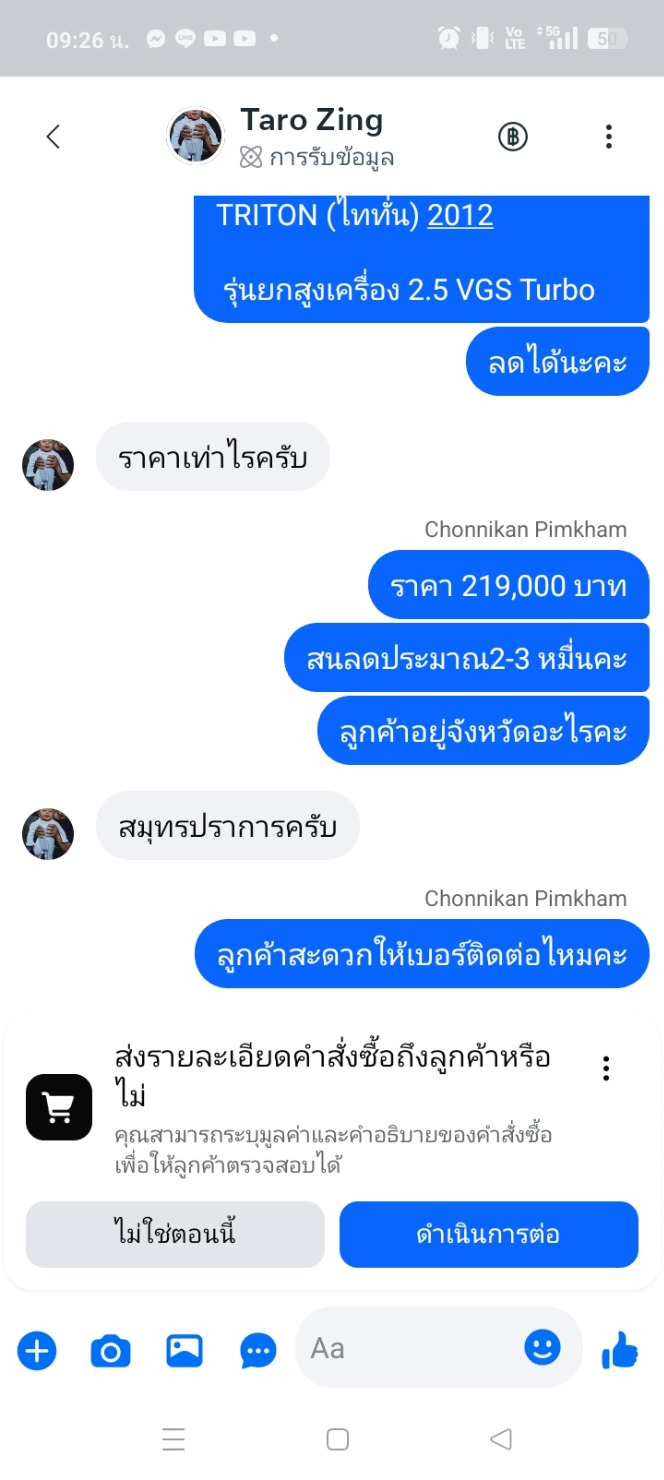Go back from the Taro Zing chat
The height and width of the screenshot is (1480, 664).
point(54,137)
